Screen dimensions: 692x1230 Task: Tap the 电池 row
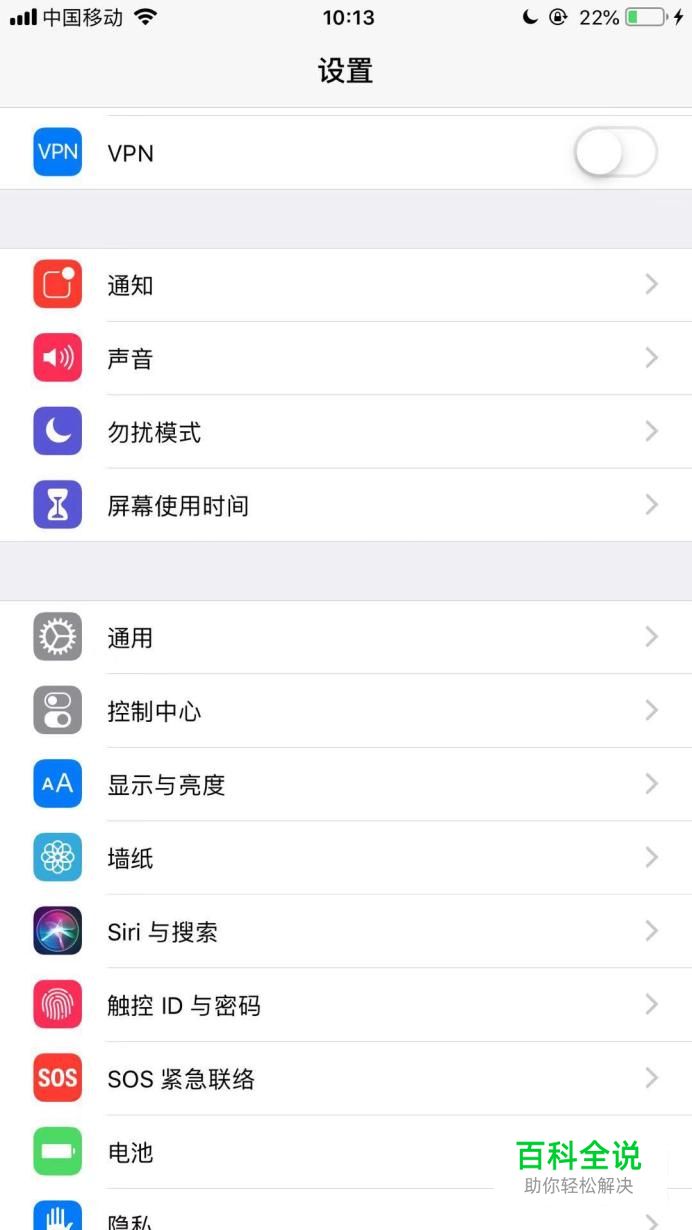[300, 1152]
